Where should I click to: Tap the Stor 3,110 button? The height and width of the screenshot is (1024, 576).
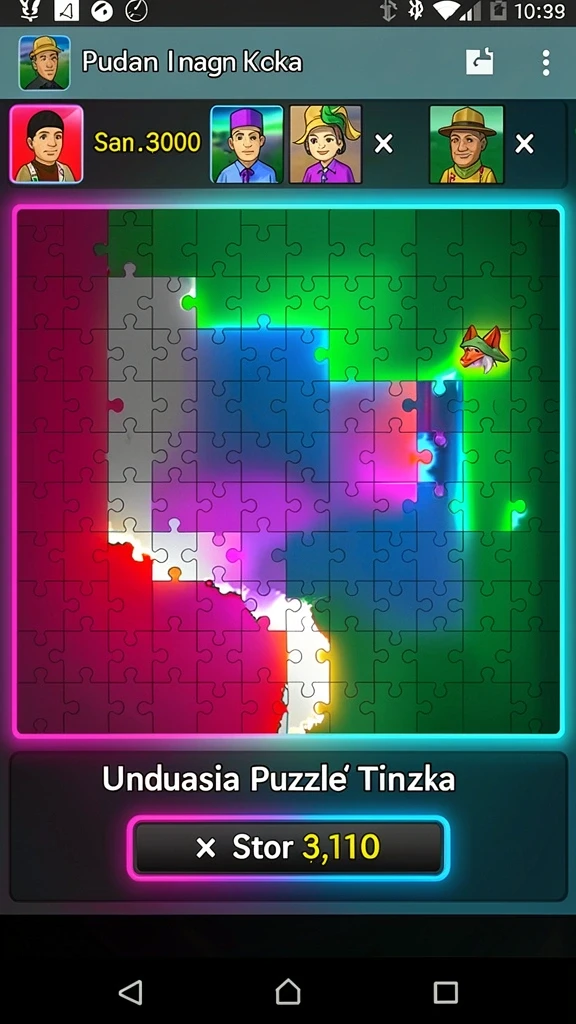[x=288, y=848]
